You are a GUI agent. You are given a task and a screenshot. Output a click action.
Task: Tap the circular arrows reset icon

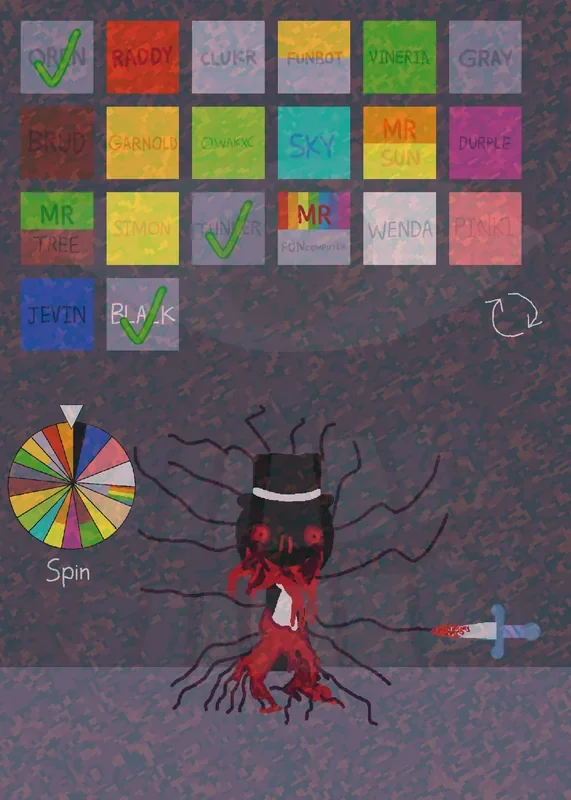click(513, 314)
